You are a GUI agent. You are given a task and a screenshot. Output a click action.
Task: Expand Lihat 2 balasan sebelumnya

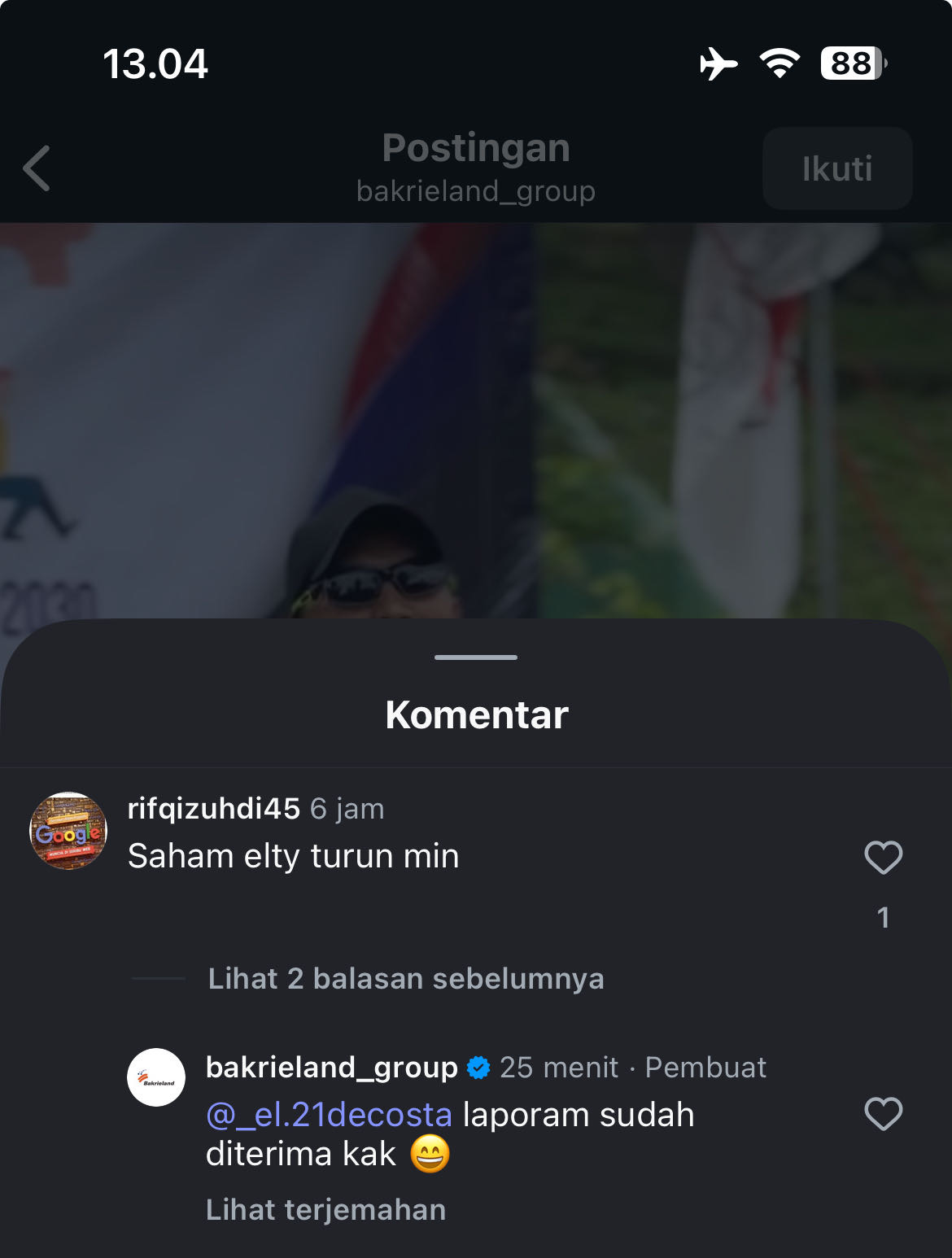pyautogui.click(x=405, y=978)
